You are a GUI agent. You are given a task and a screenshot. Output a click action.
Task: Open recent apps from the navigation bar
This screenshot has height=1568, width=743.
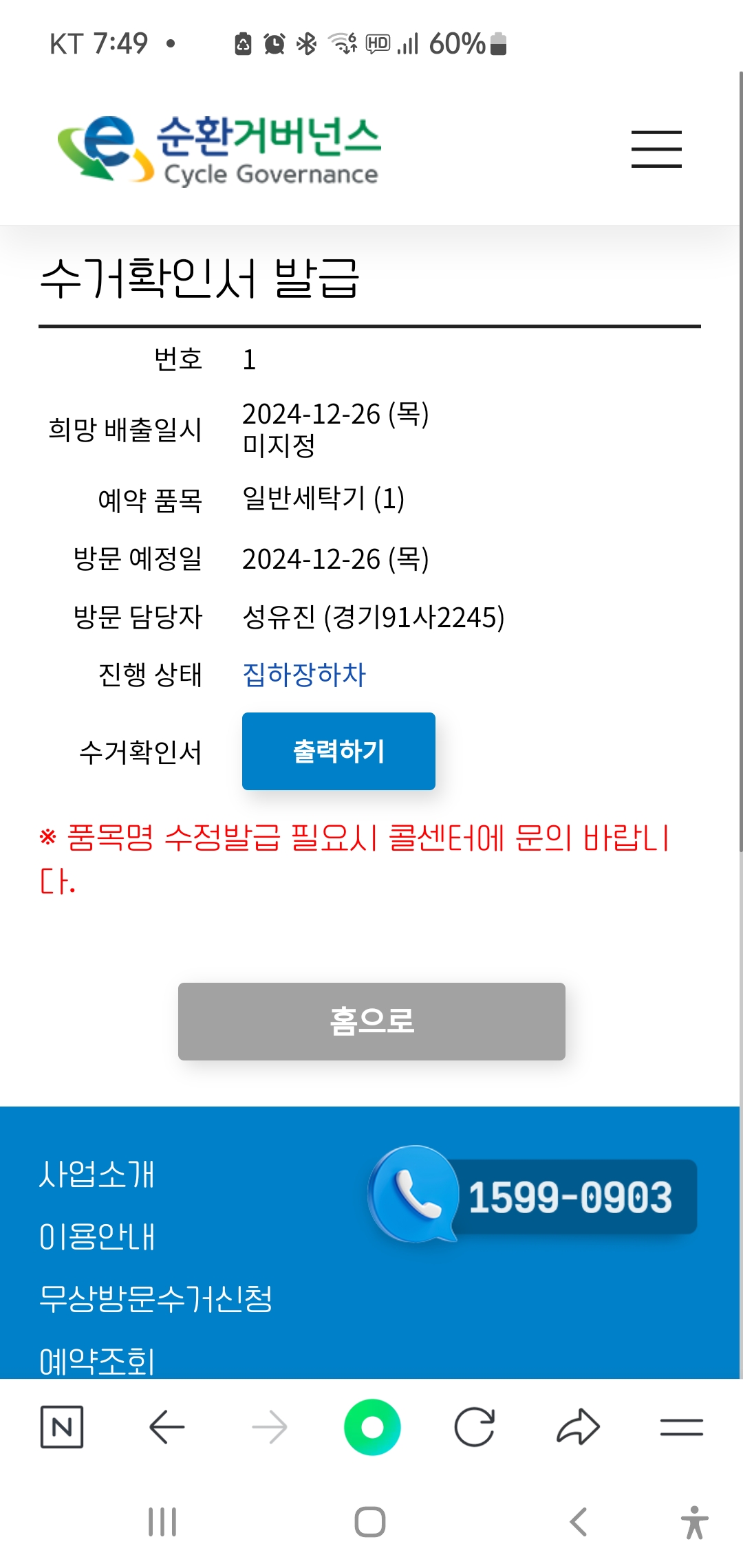[162, 1522]
